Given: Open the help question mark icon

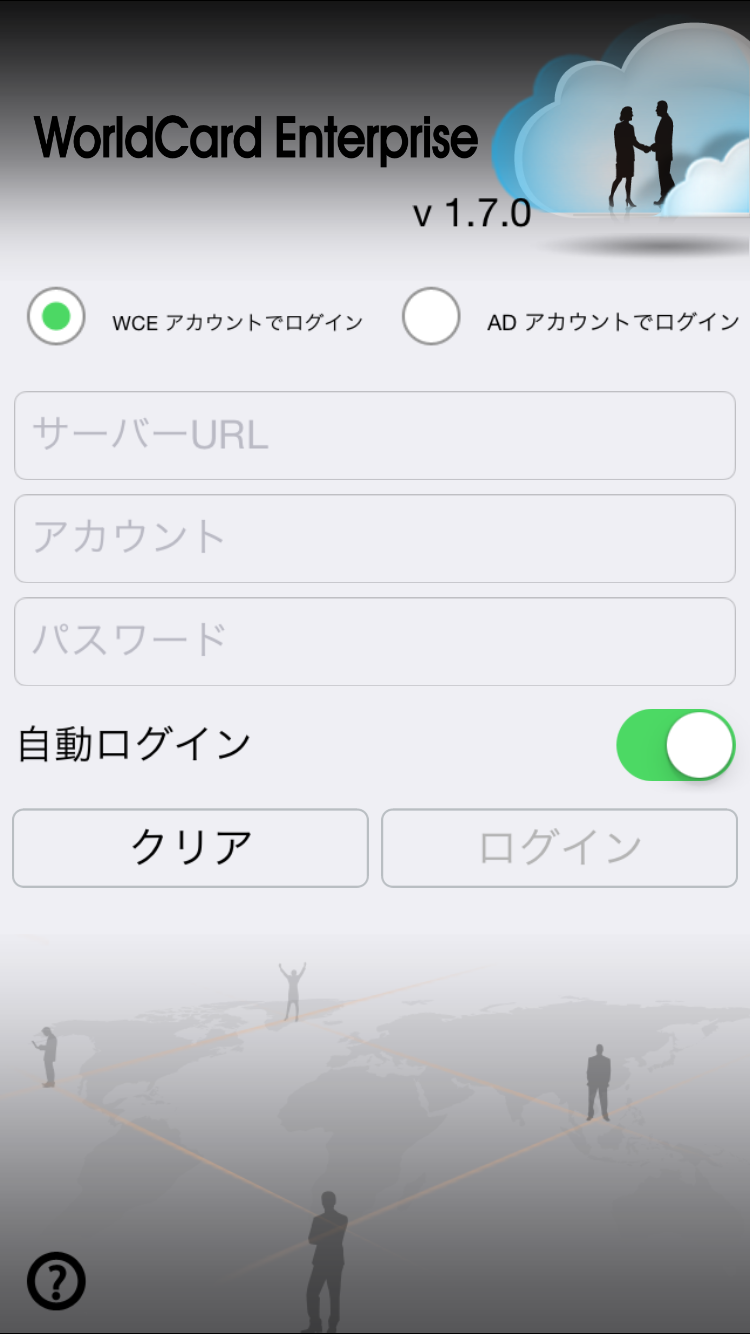Looking at the screenshot, I should (x=56, y=1280).
